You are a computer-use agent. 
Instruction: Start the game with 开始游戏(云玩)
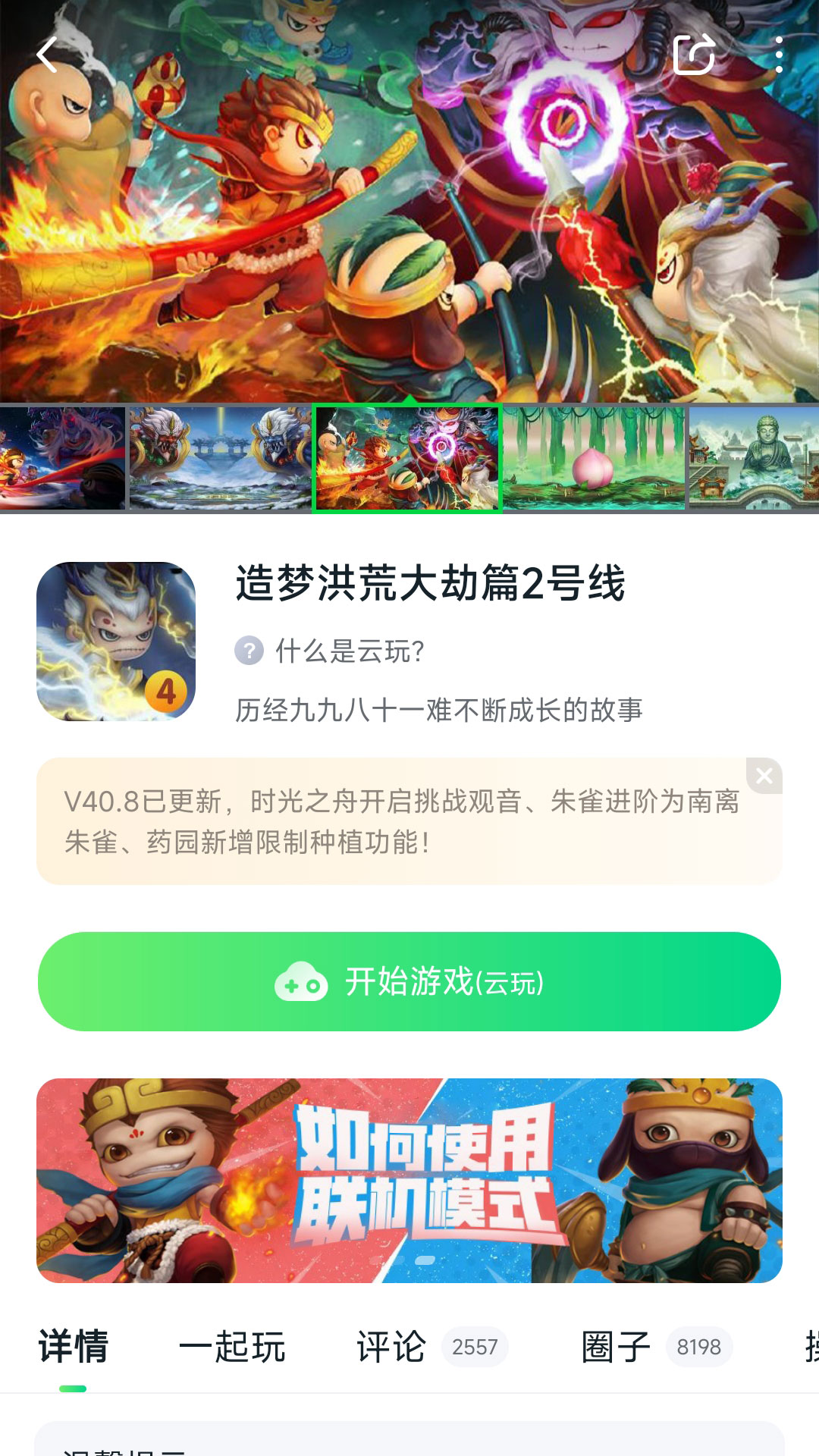[x=409, y=981]
